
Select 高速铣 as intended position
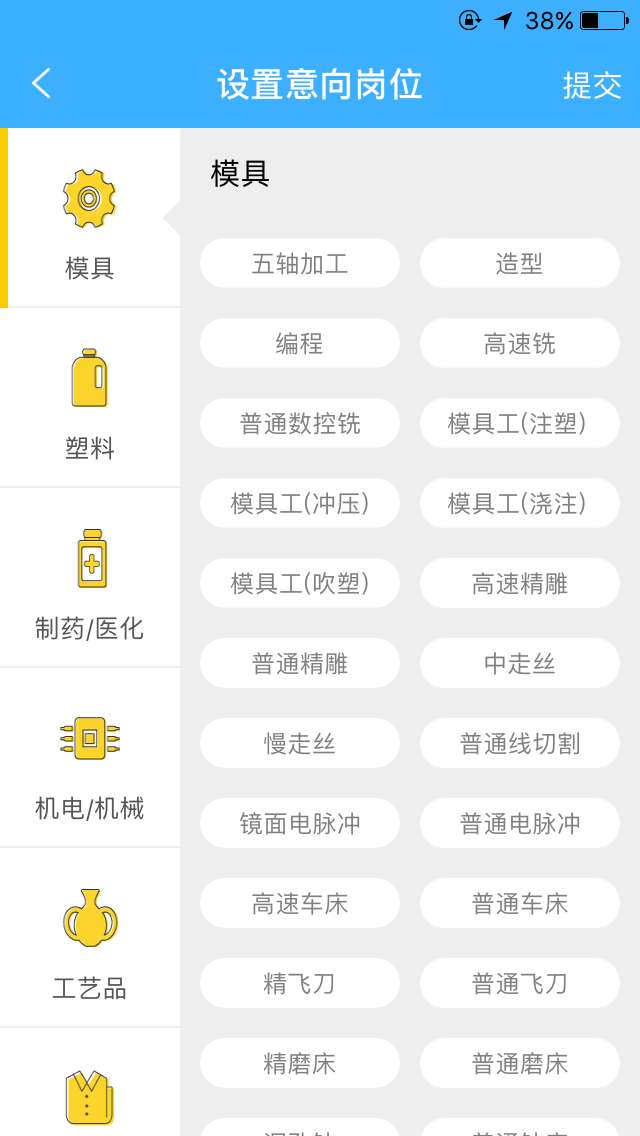[520, 343]
